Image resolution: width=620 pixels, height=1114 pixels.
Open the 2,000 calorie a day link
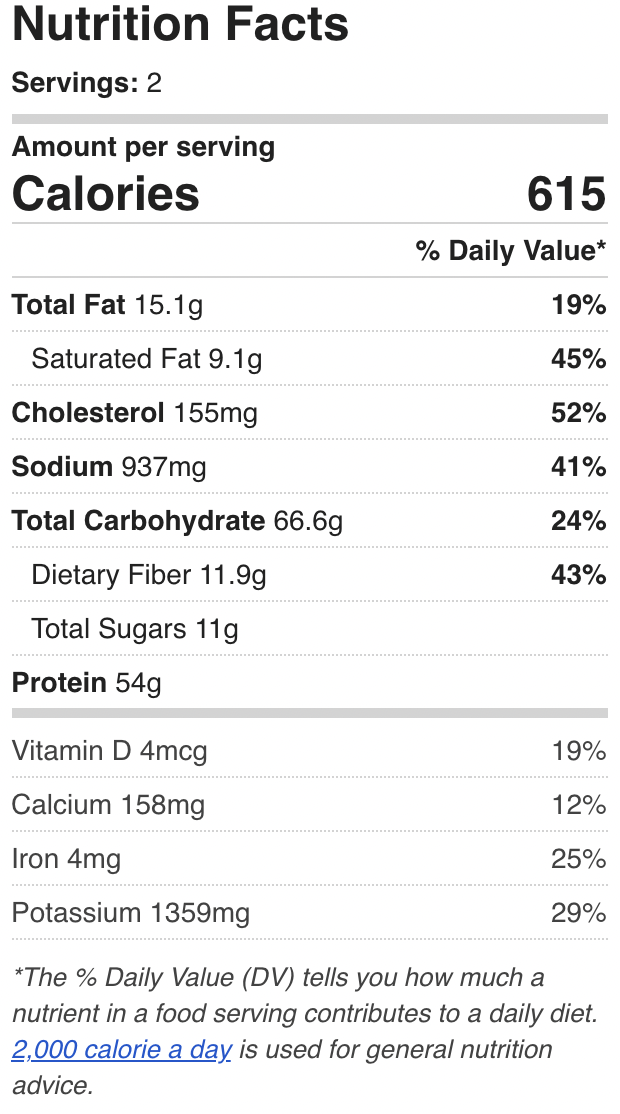click(x=122, y=1050)
